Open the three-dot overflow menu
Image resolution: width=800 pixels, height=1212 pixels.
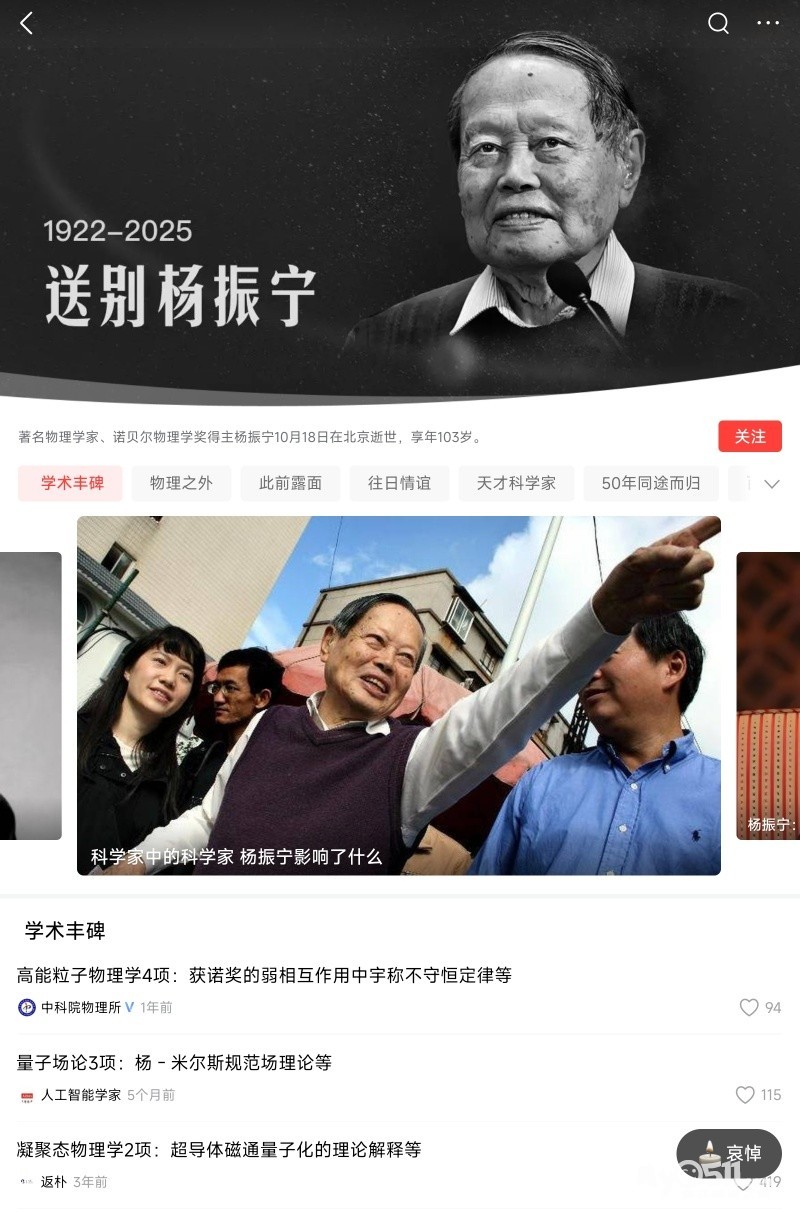[x=768, y=23]
